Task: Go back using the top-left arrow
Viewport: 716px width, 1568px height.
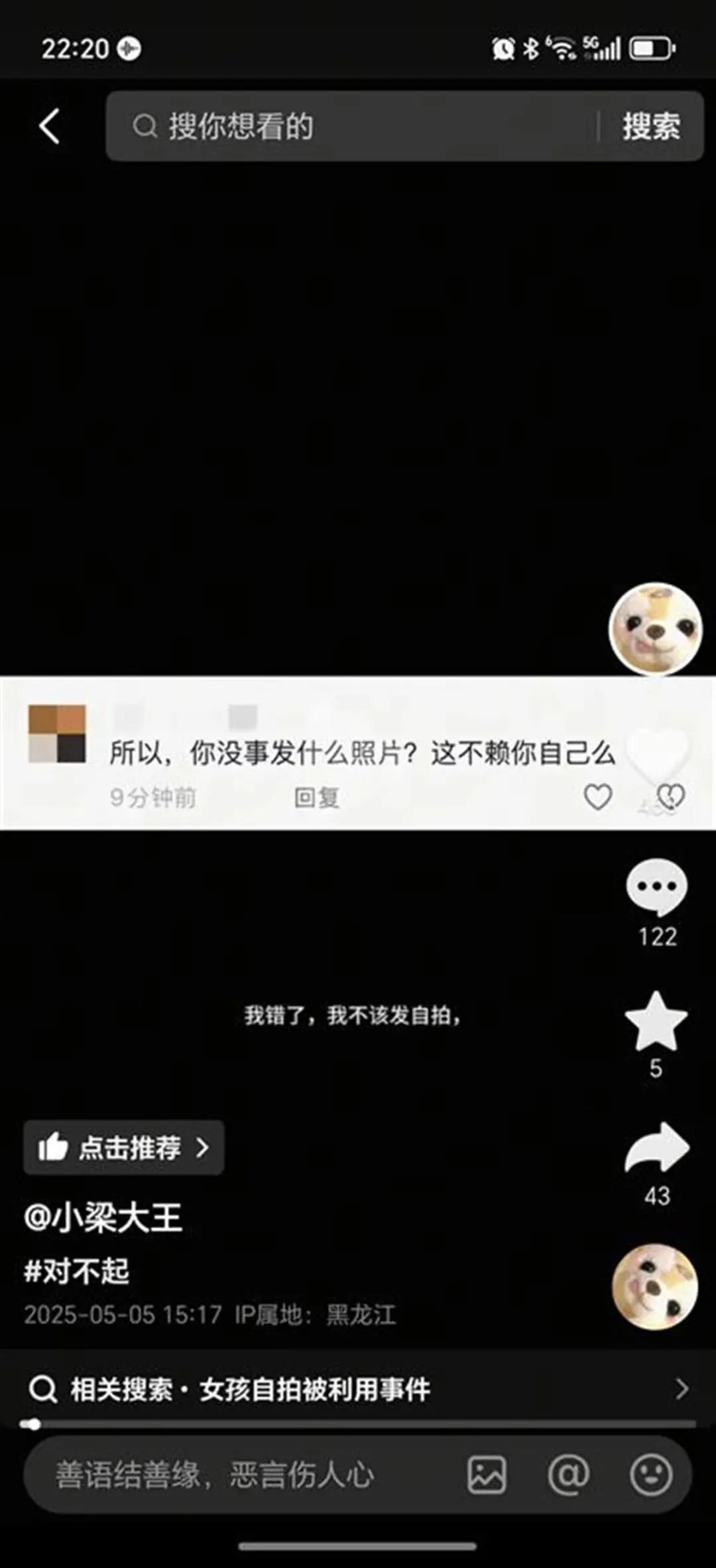Action: tap(50, 126)
